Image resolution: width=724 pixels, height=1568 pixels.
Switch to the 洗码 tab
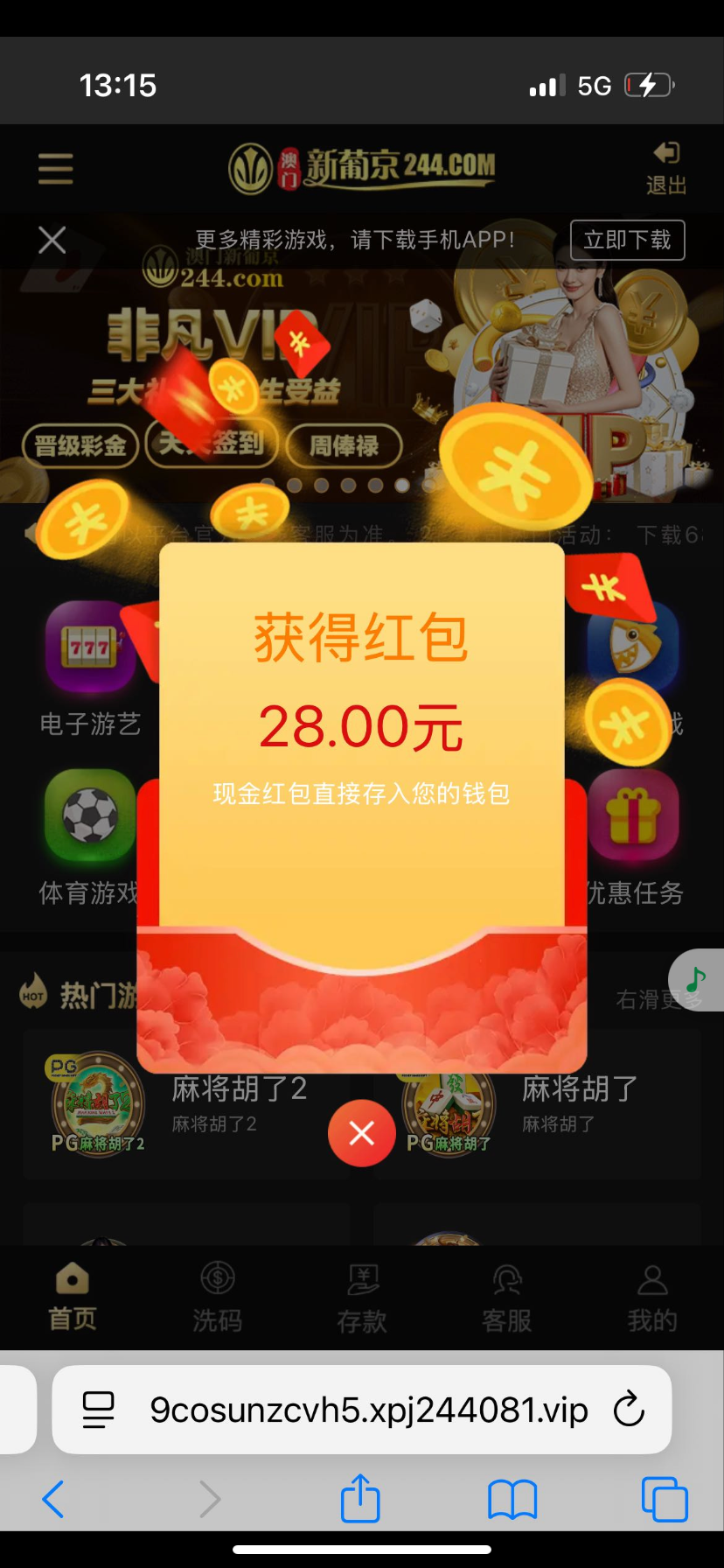coord(217,1297)
